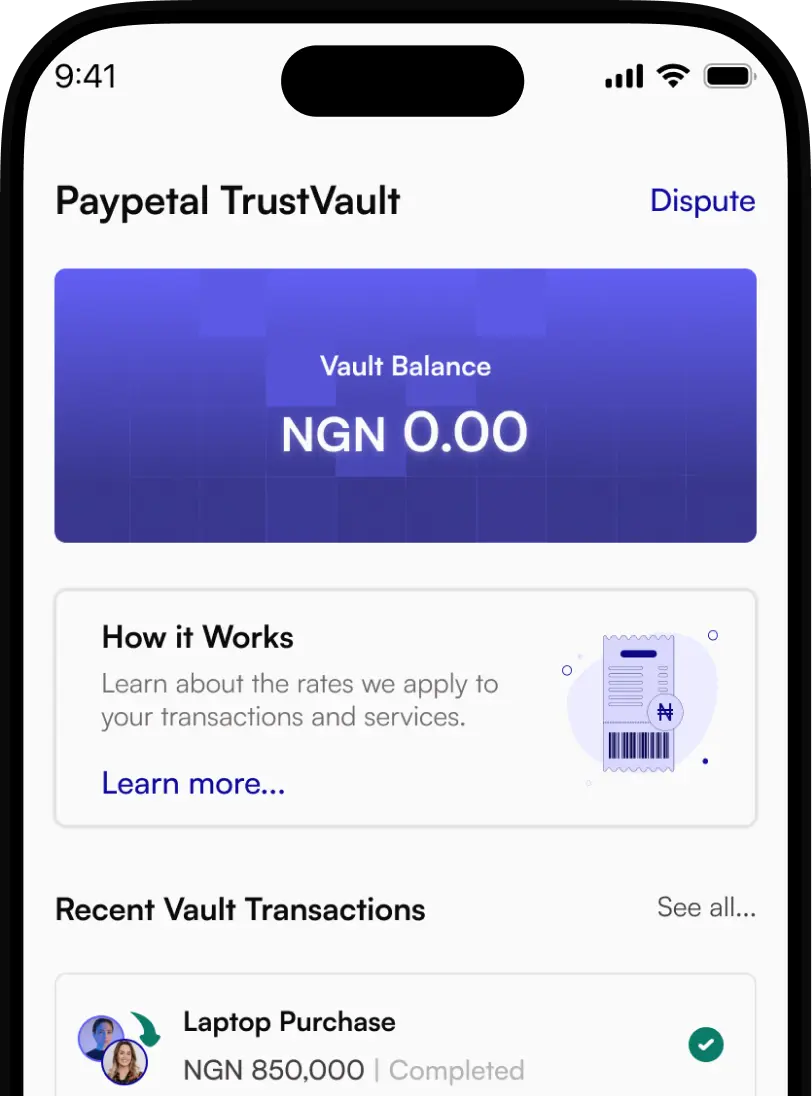Click the Learn more... link

coord(192,784)
